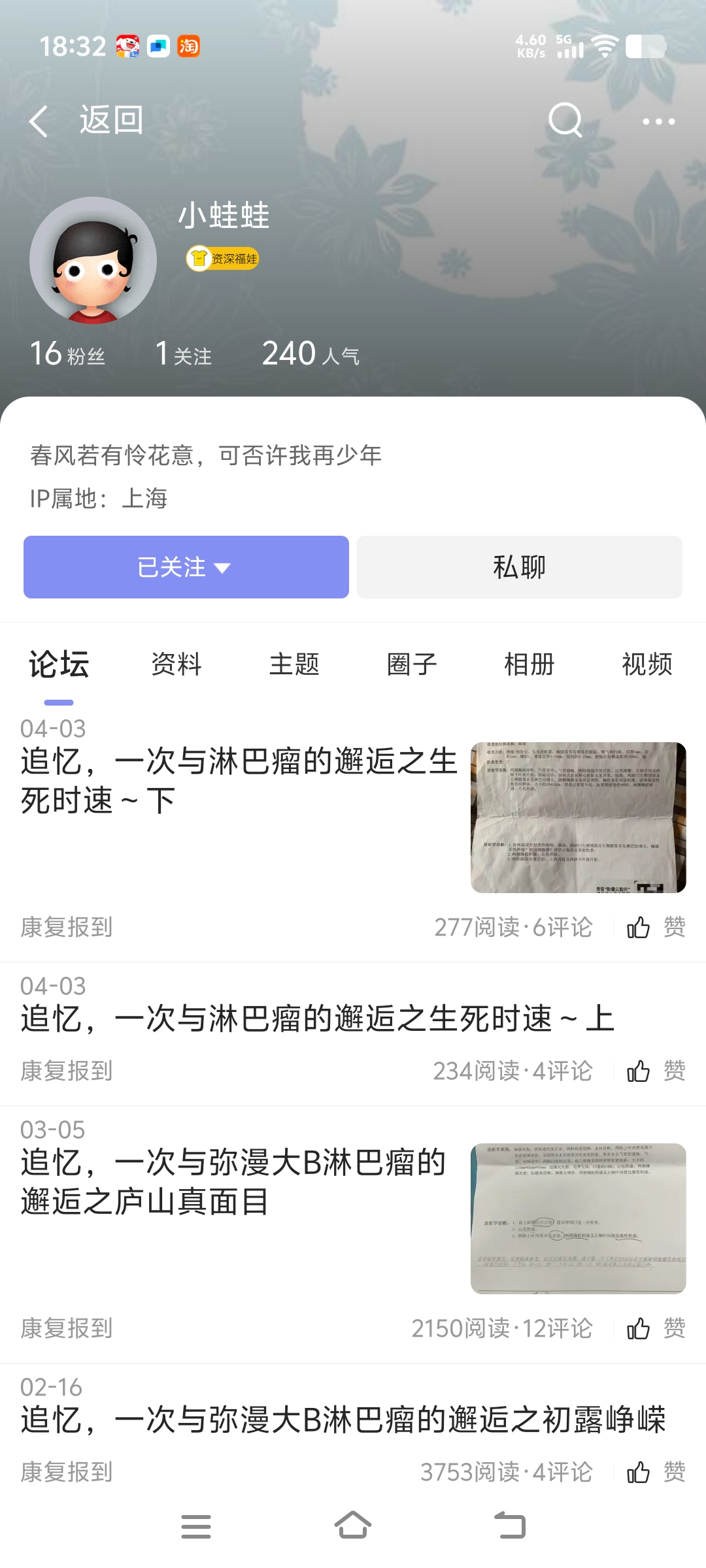The height and width of the screenshot is (1568, 706).
Task: Switch to the 资料 tab
Action: click(176, 664)
